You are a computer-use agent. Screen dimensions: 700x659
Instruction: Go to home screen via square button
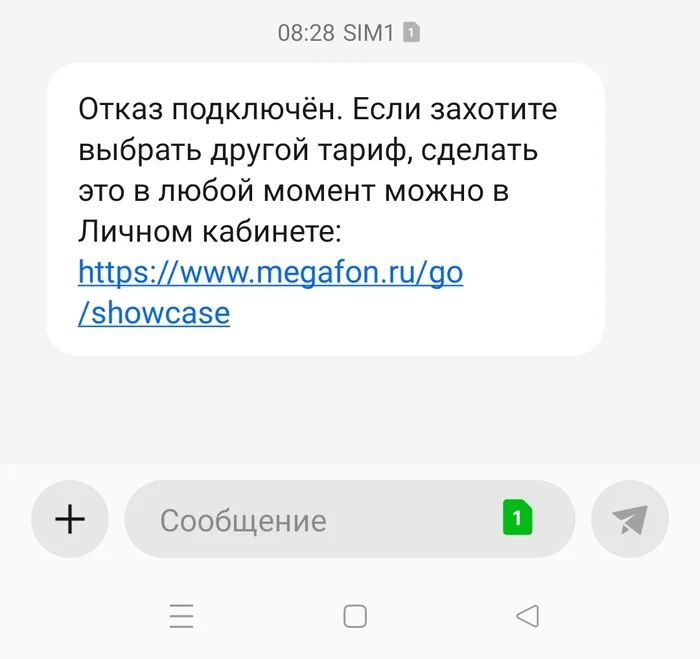[x=355, y=616]
